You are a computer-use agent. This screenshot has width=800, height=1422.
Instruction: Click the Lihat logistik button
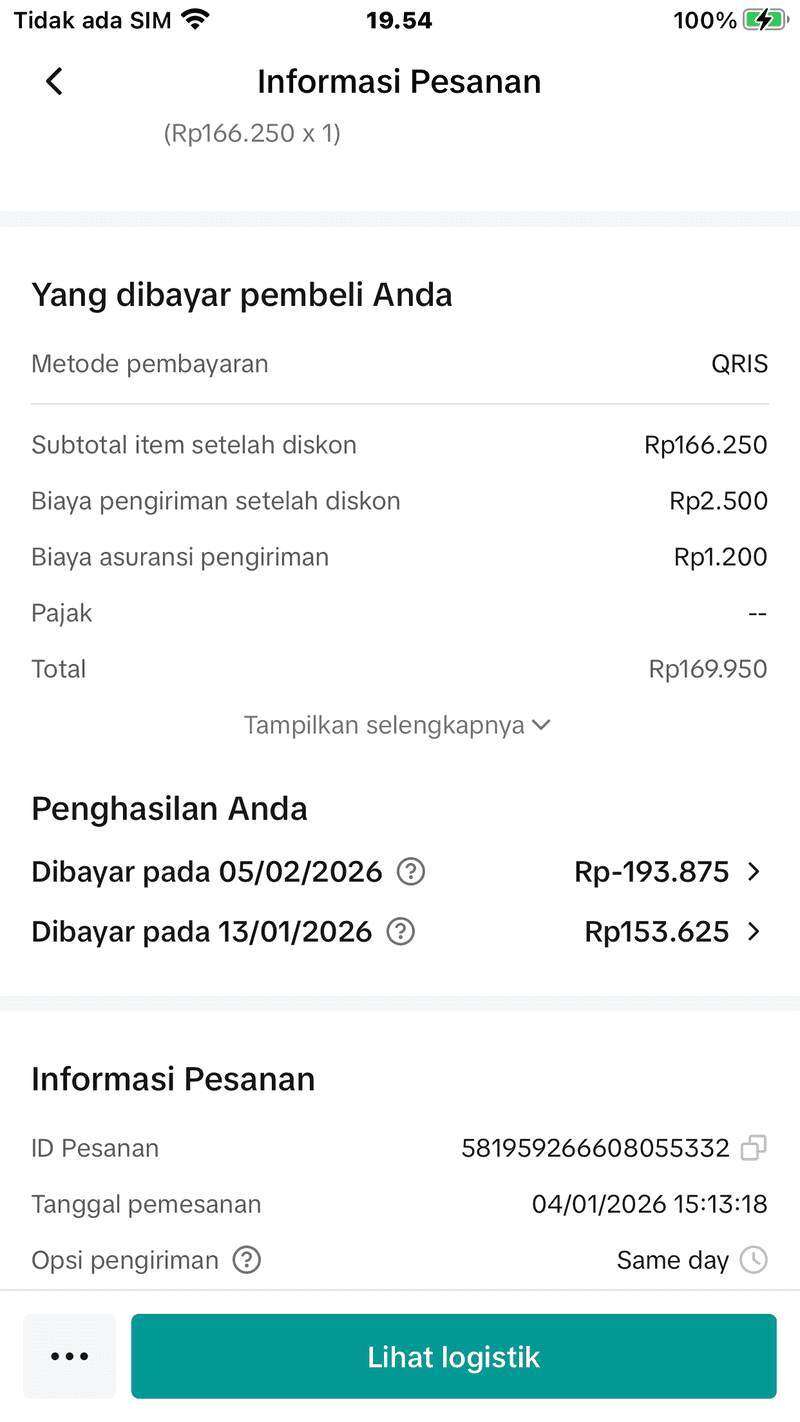(x=453, y=1356)
